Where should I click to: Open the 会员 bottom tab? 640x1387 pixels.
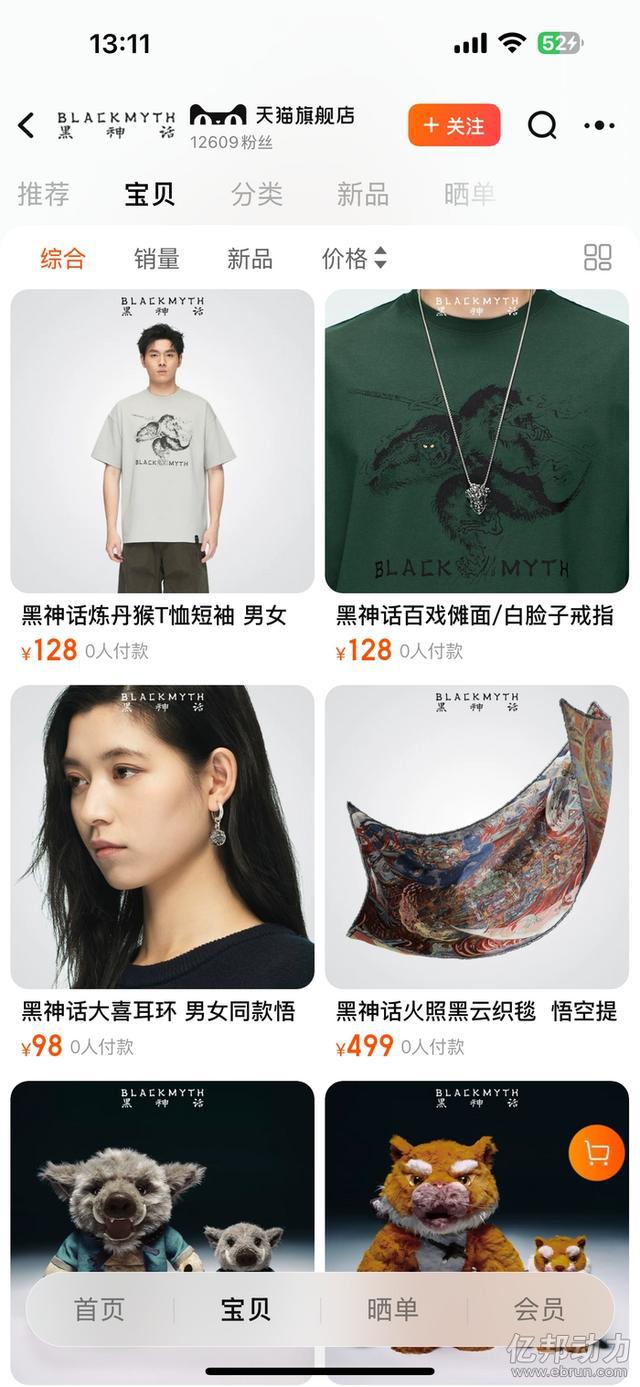point(539,1309)
